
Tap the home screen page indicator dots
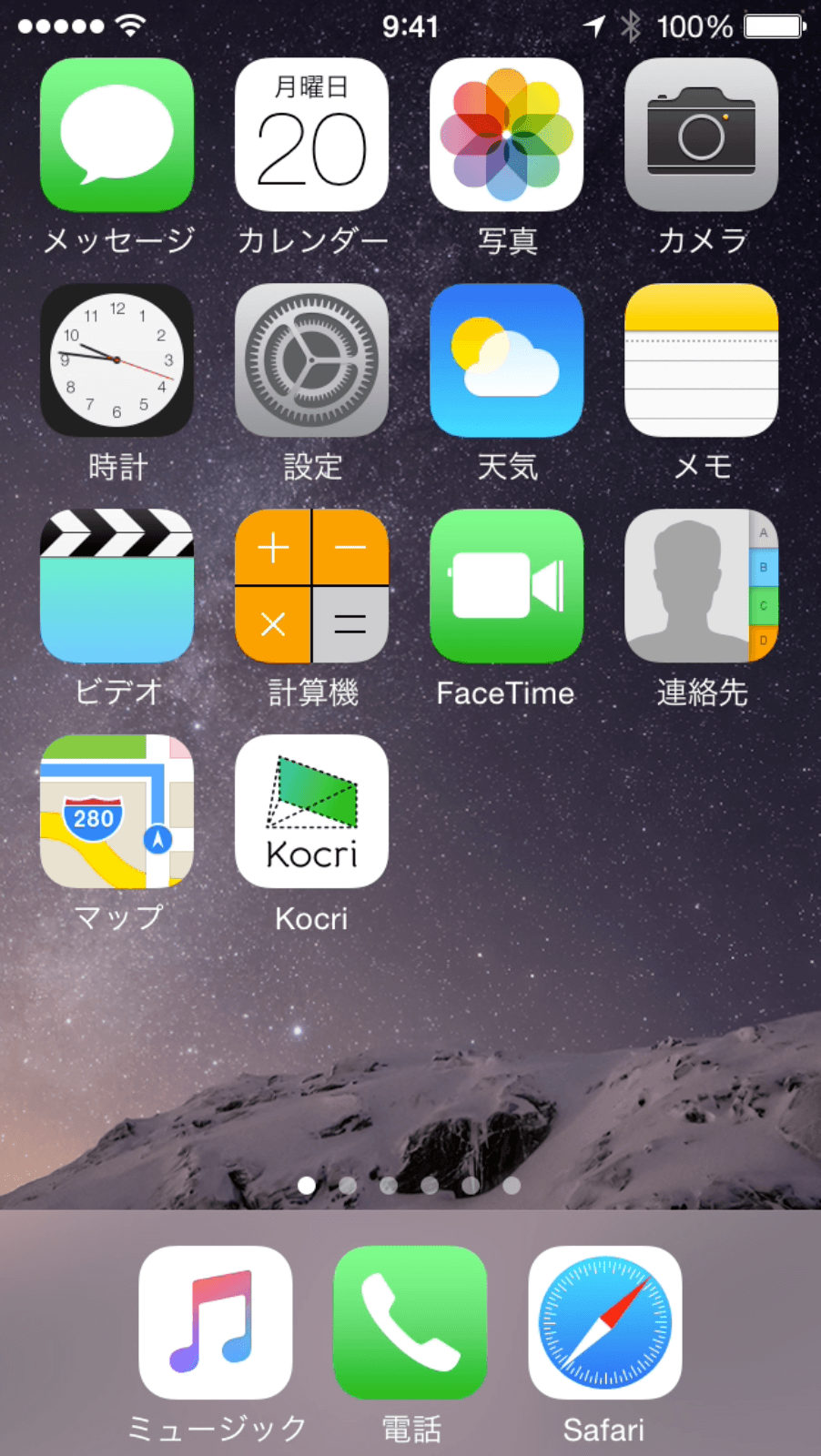[410, 1185]
